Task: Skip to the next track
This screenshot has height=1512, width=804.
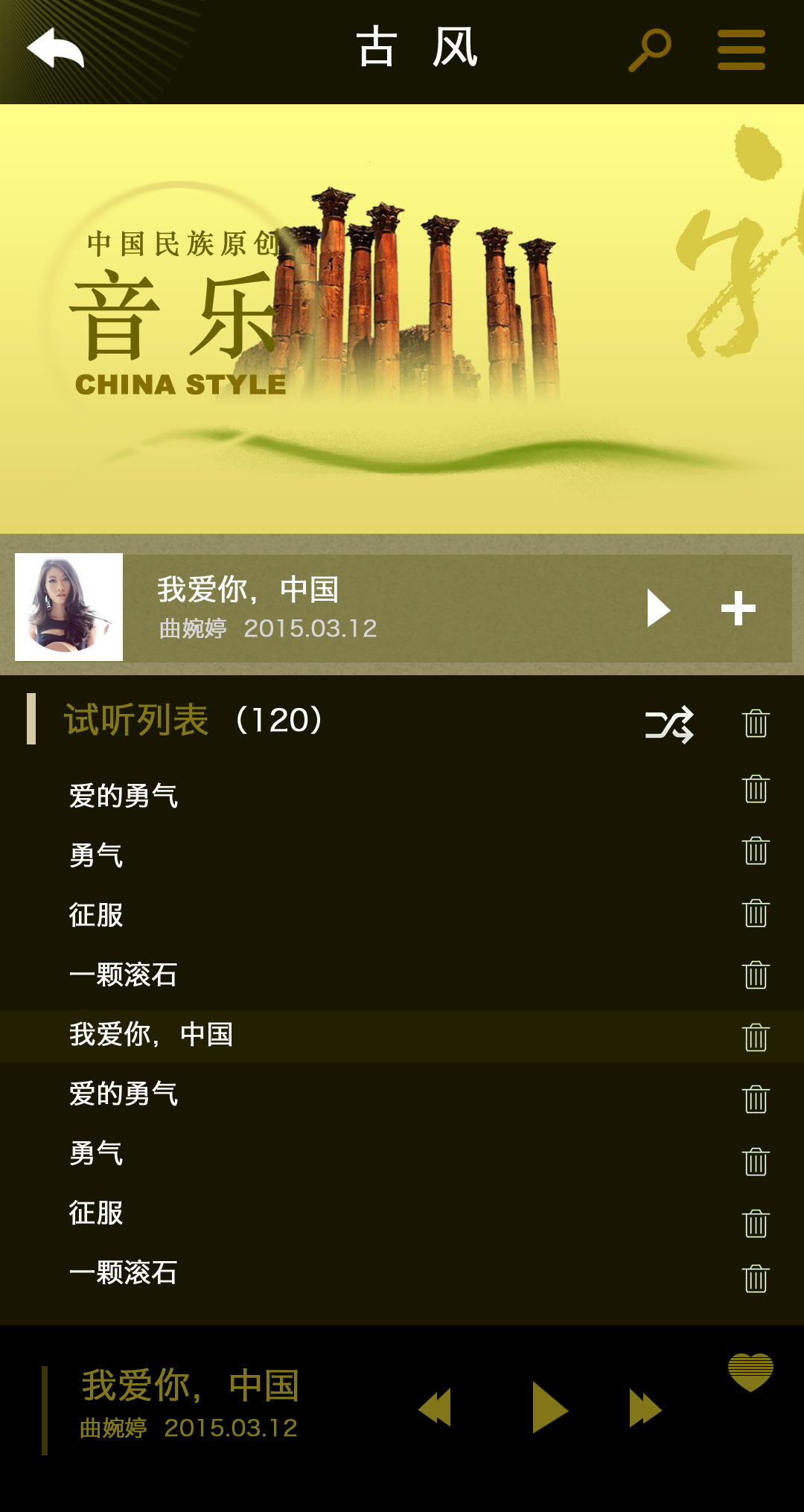Action: 645,1408
